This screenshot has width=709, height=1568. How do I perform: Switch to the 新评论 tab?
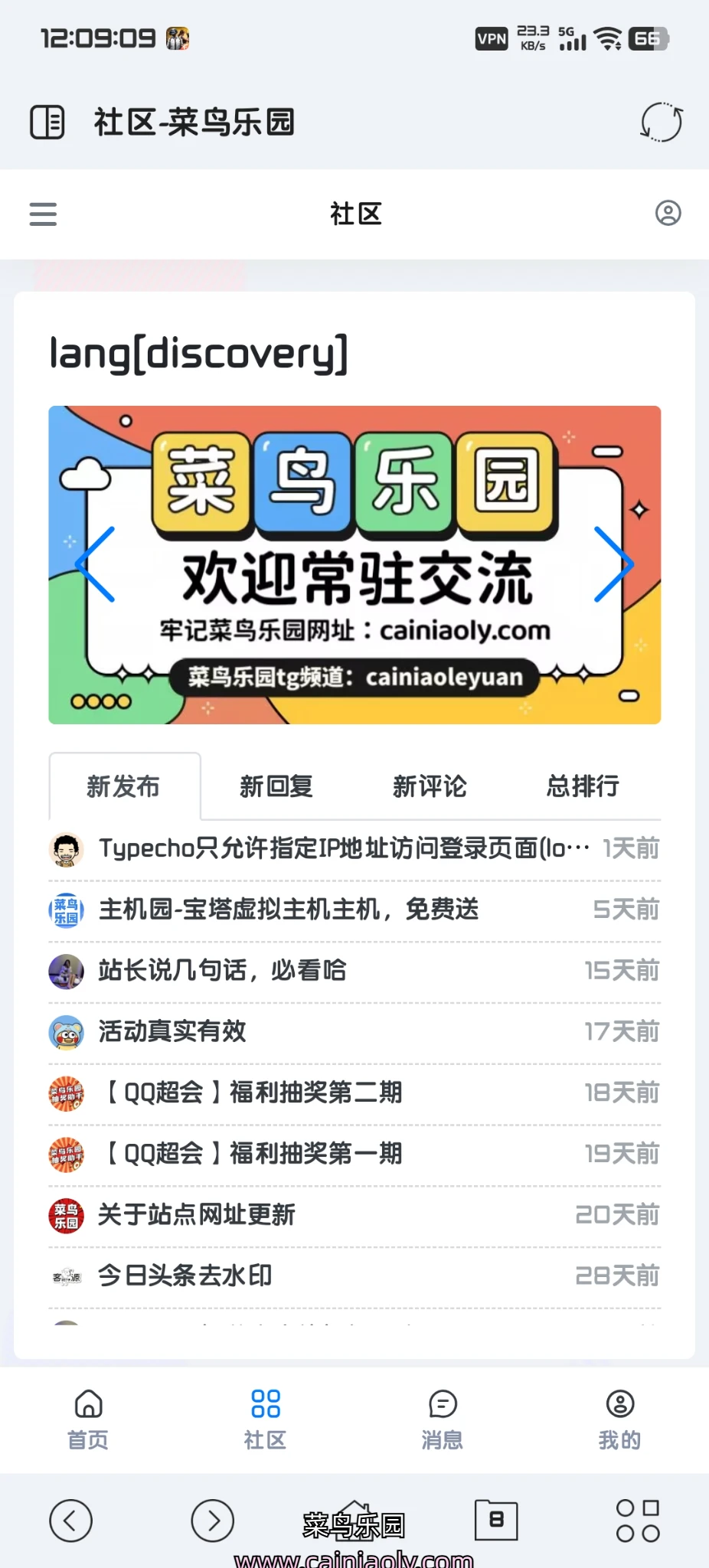click(x=430, y=786)
